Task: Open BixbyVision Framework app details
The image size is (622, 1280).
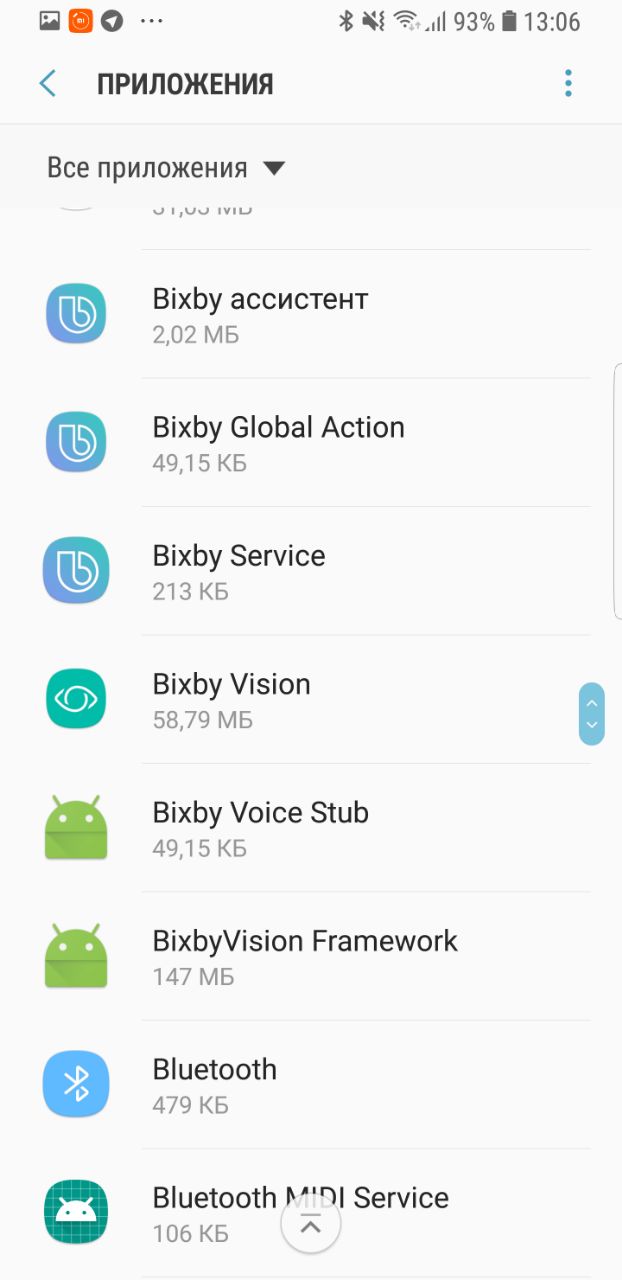Action: 311,956
